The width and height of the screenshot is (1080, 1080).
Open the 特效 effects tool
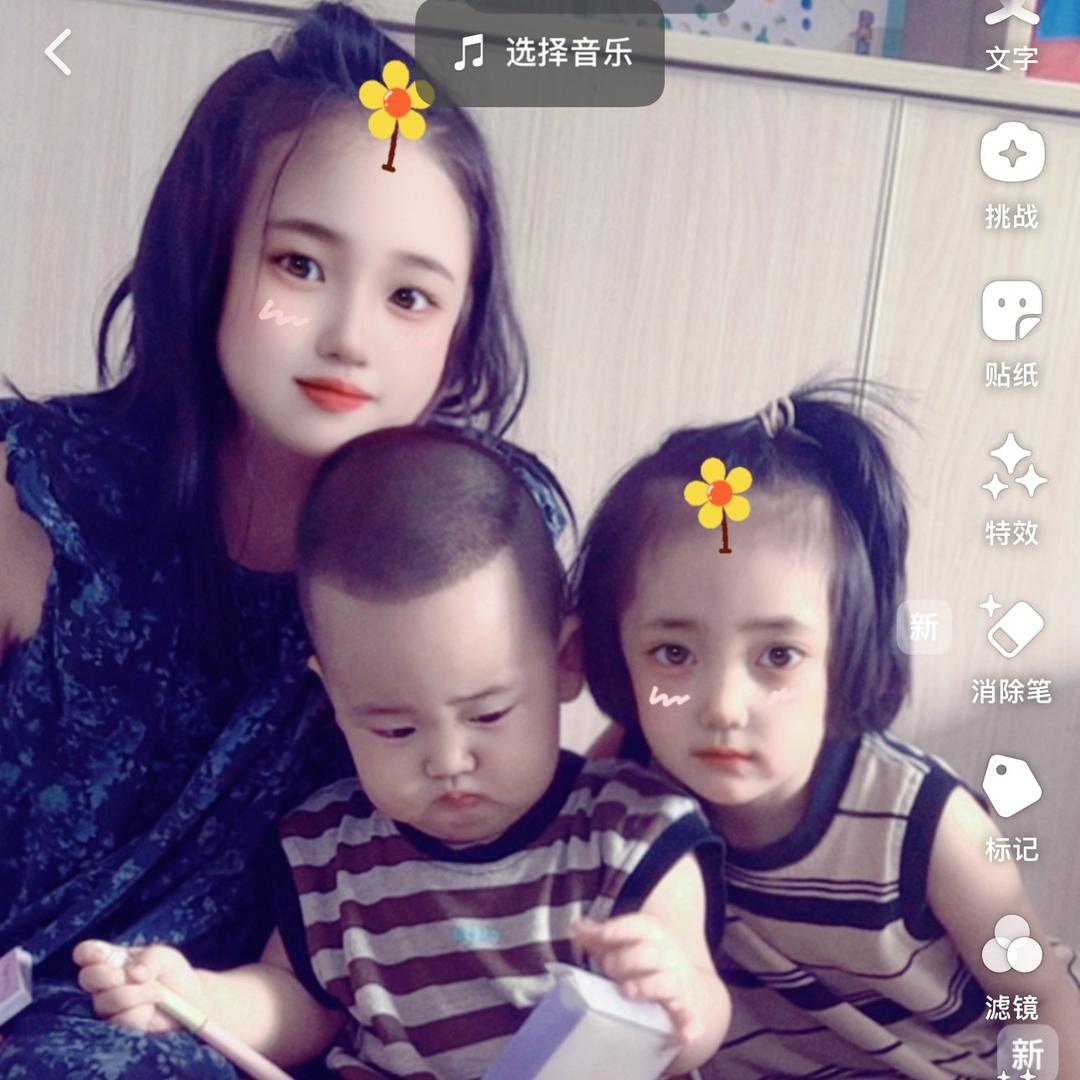(x=1011, y=490)
